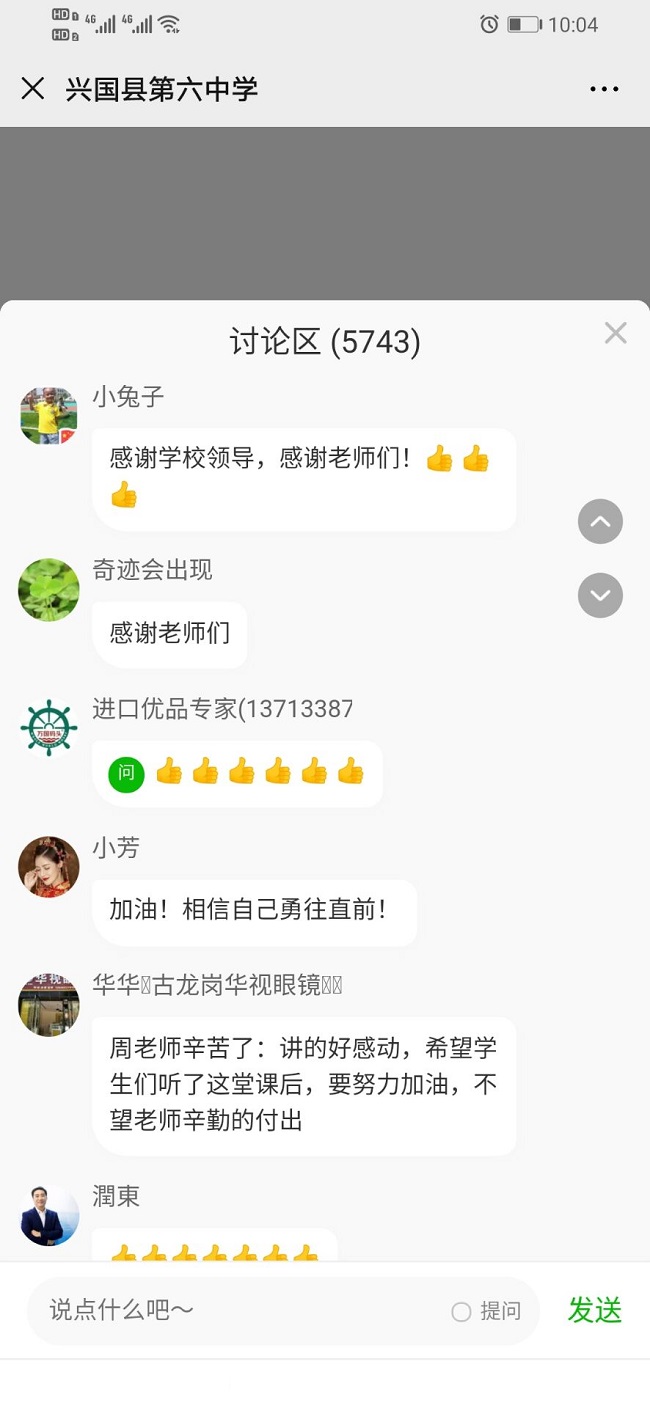Close the 兴国县第六中学 page
This screenshot has width=650, height=1408.
[33, 89]
